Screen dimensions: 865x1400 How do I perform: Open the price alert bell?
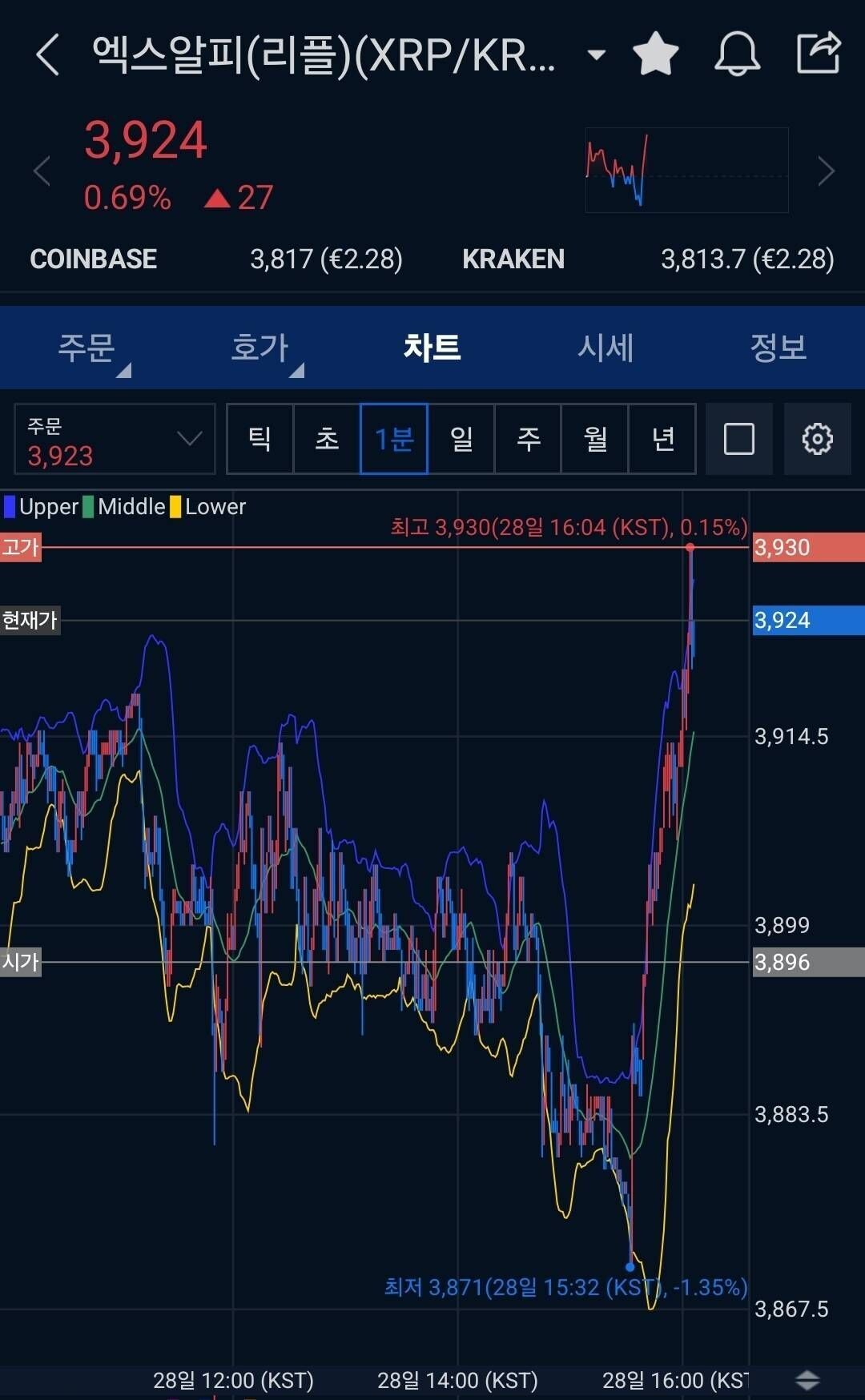click(x=738, y=54)
